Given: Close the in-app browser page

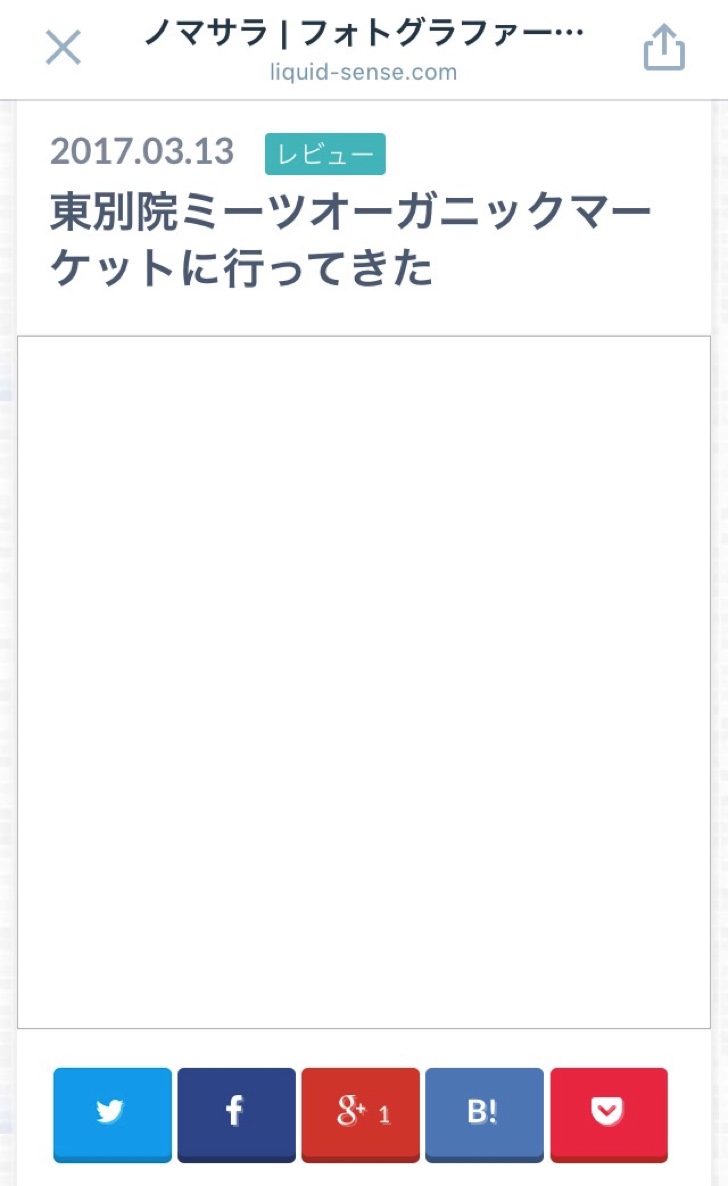Looking at the screenshot, I should click(63, 47).
